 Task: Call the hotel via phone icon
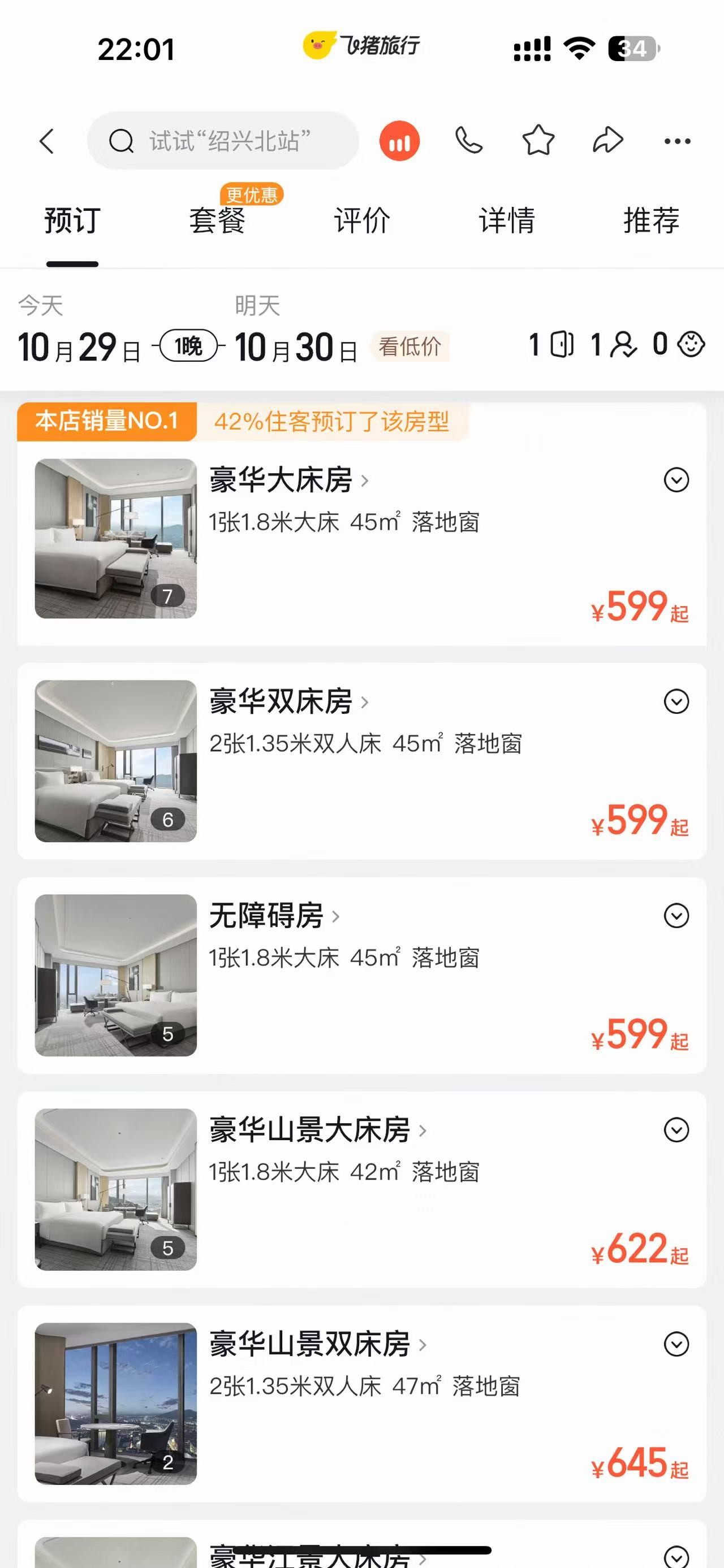point(469,141)
